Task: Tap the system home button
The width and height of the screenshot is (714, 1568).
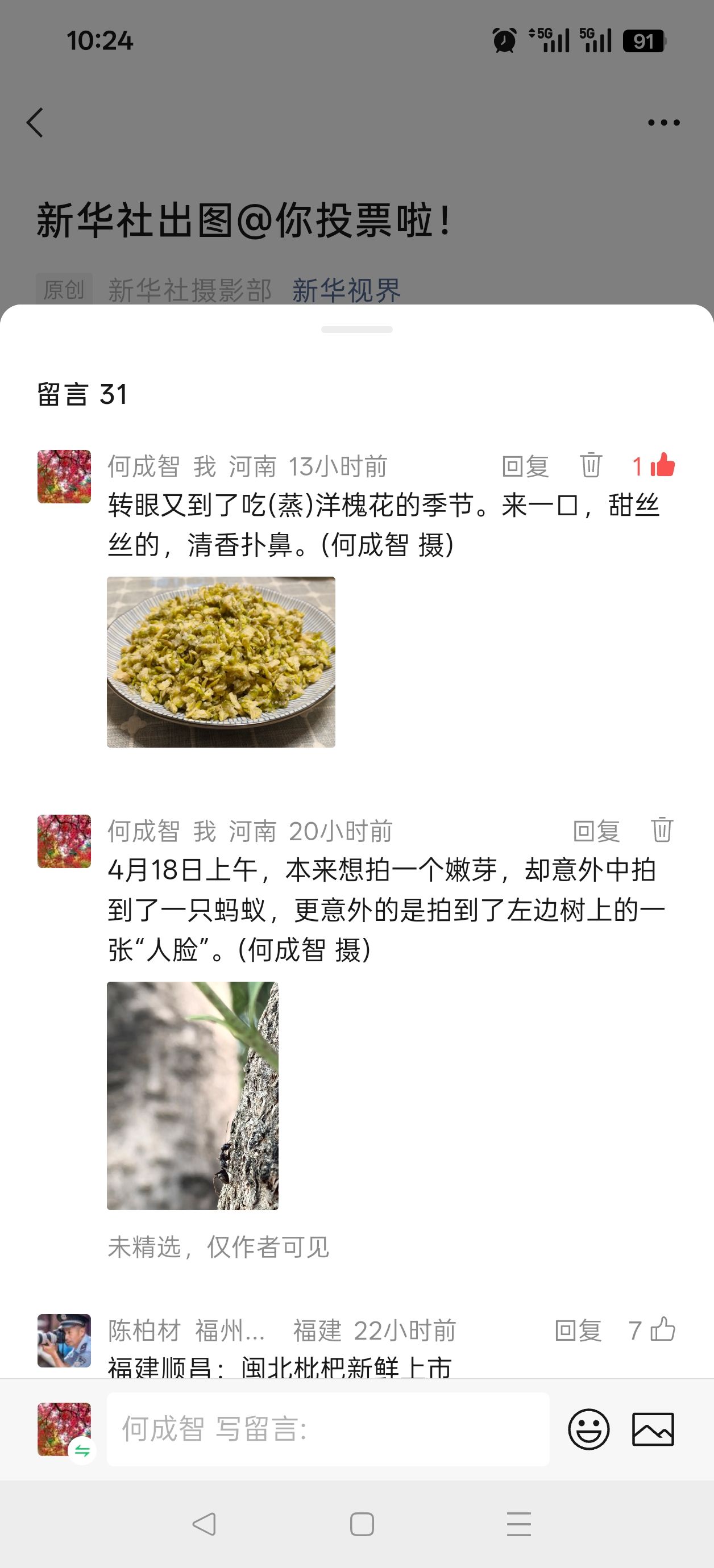Action: [x=362, y=1524]
